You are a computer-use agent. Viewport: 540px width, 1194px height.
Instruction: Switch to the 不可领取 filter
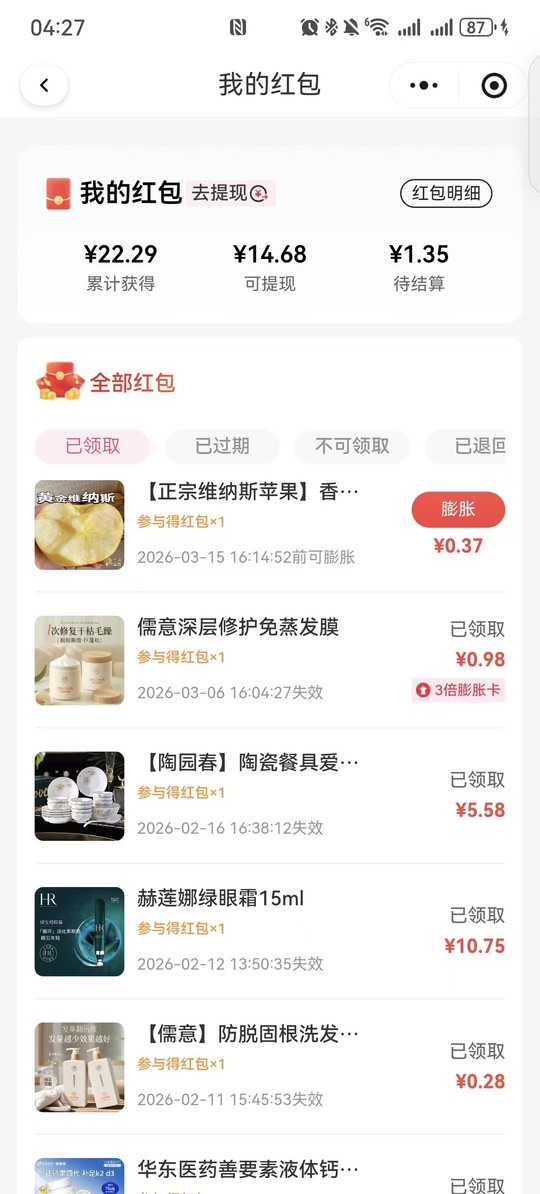coord(352,446)
